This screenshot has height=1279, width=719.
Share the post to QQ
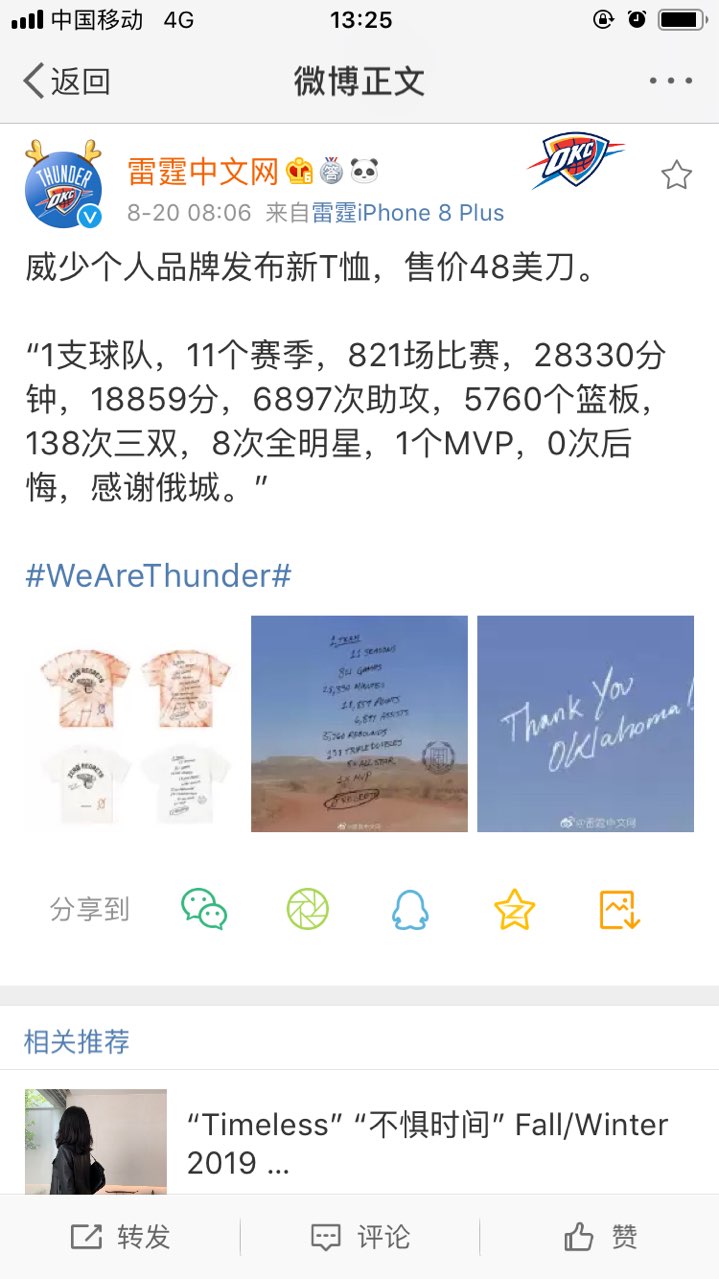point(410,910)
